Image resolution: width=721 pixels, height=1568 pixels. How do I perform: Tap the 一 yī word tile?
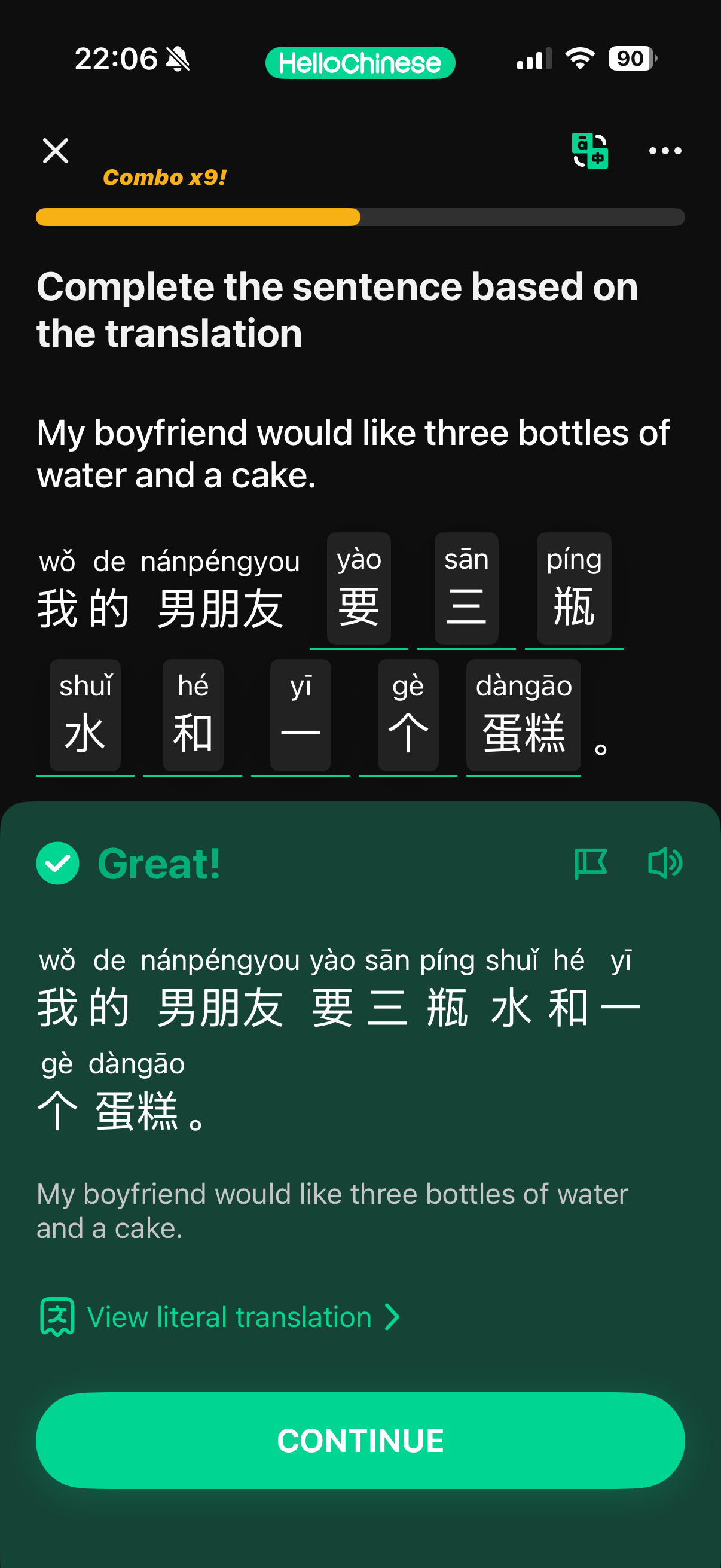click(301, 715)
